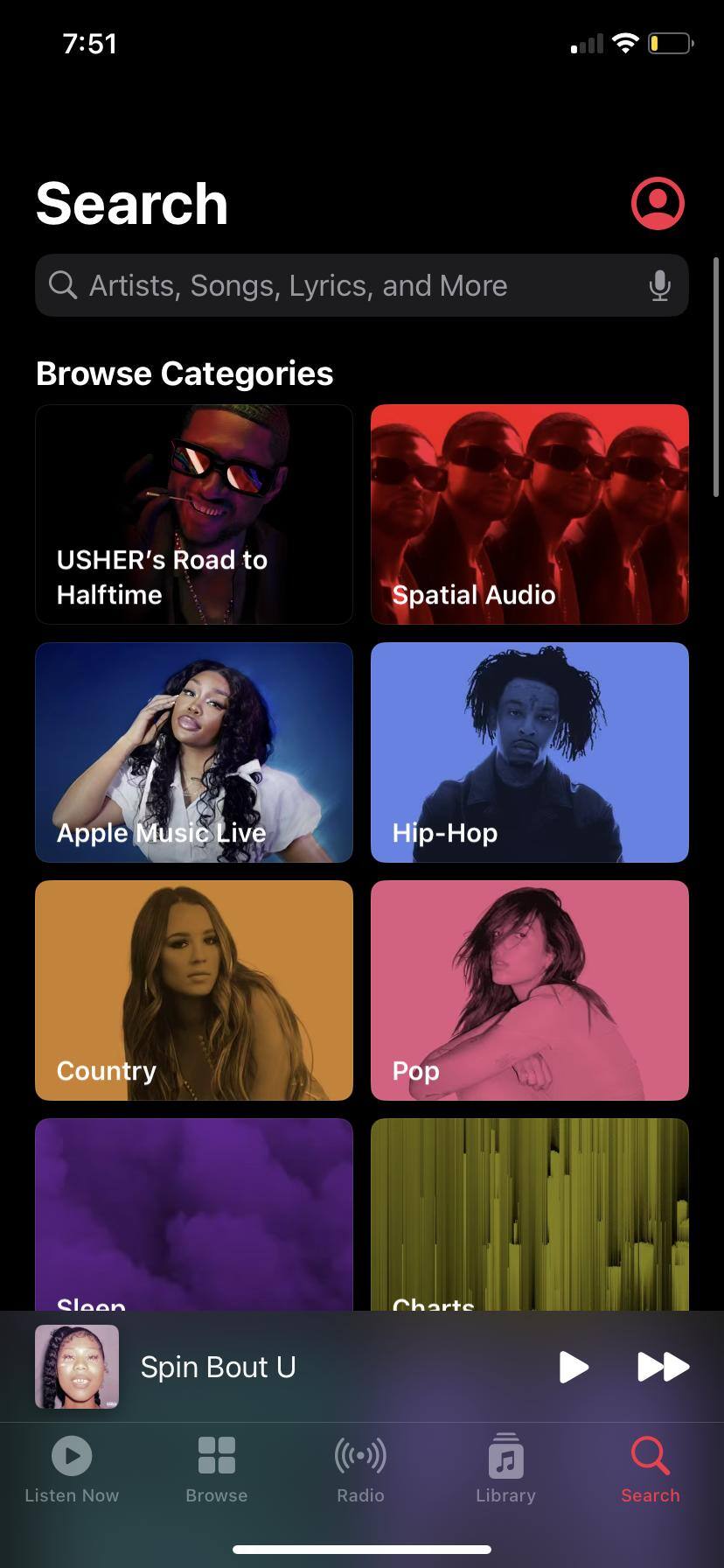
Task: Tap the Artists, Songs, Lyrics search field
Action: click(350, 285)
